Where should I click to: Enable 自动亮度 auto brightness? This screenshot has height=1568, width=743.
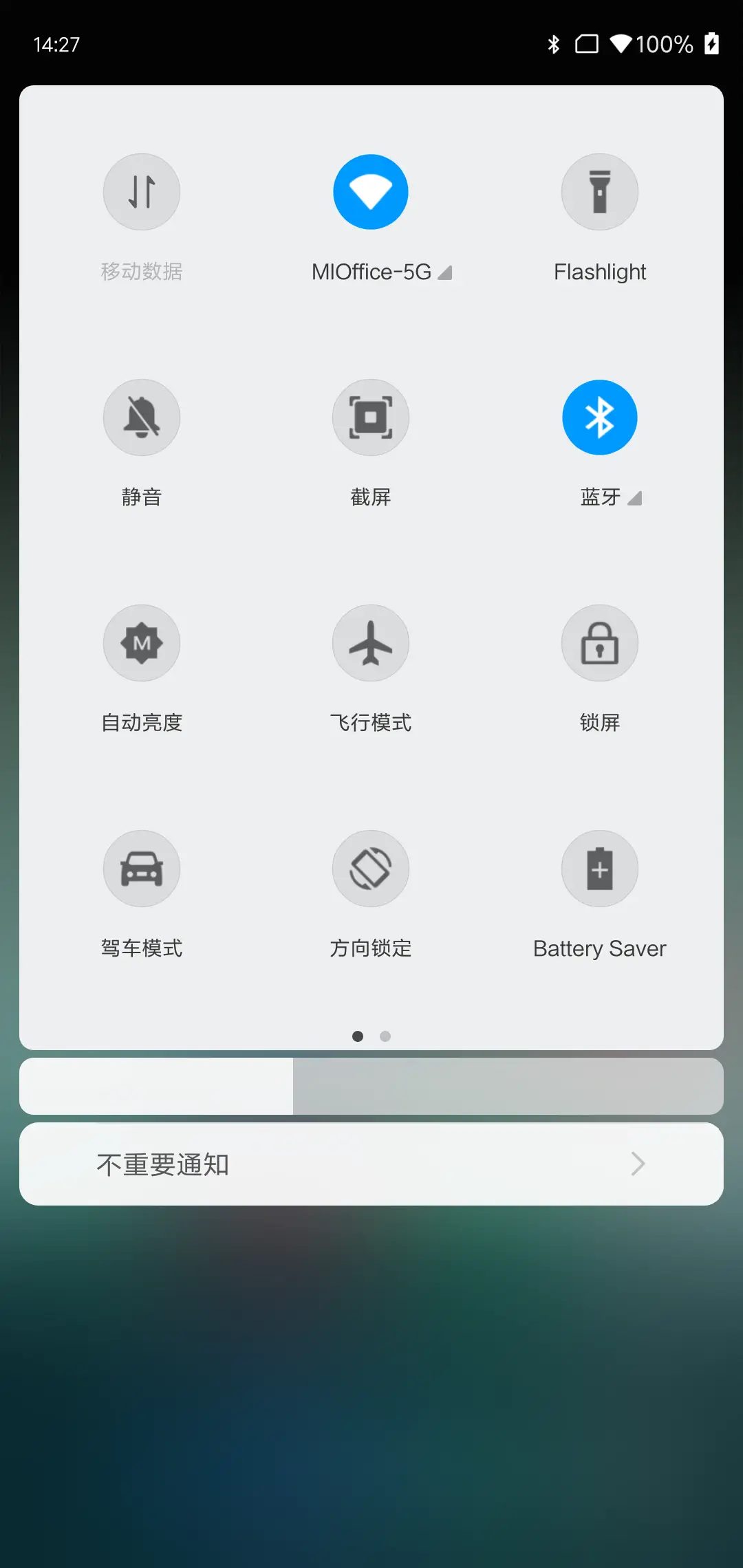click(x=142, y=643)
